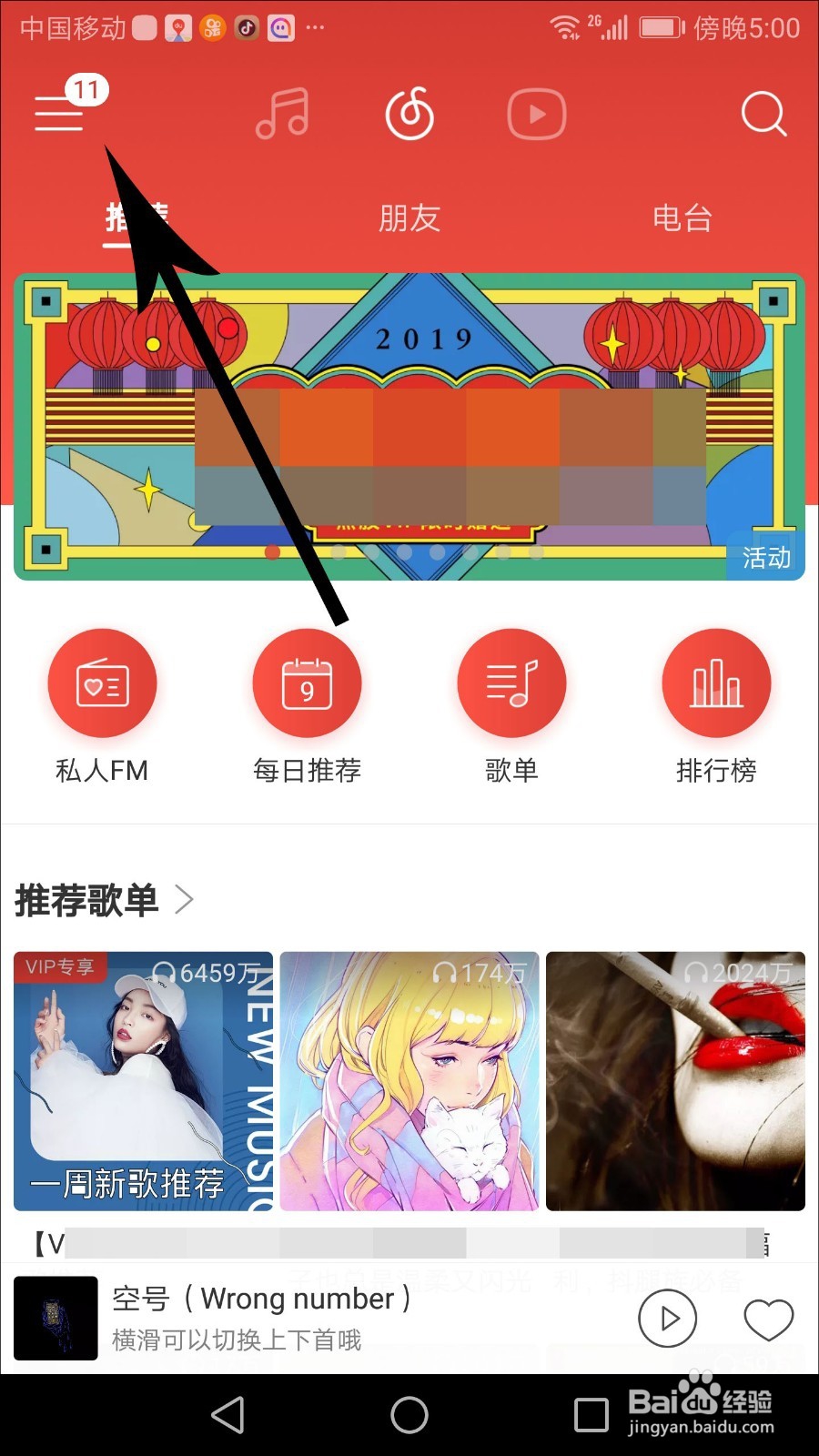Open the playlist with 2024万 plays
The width and height of the screenshot is (819, 1456).
pos(676,1083)
